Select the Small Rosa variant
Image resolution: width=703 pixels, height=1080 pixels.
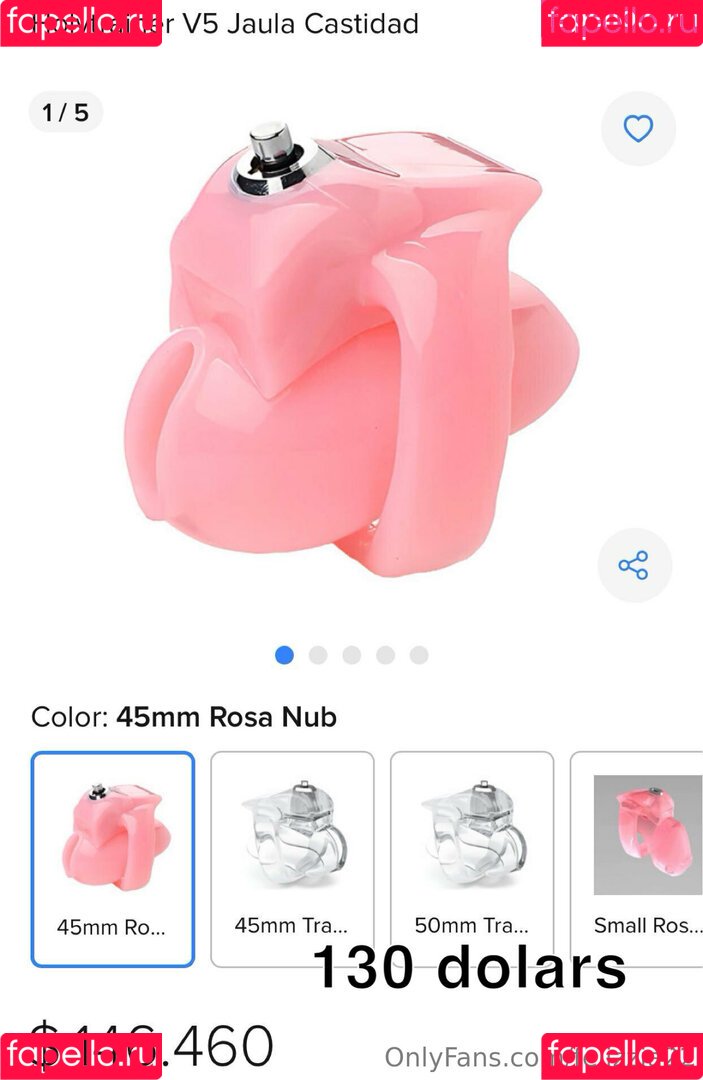640,858
